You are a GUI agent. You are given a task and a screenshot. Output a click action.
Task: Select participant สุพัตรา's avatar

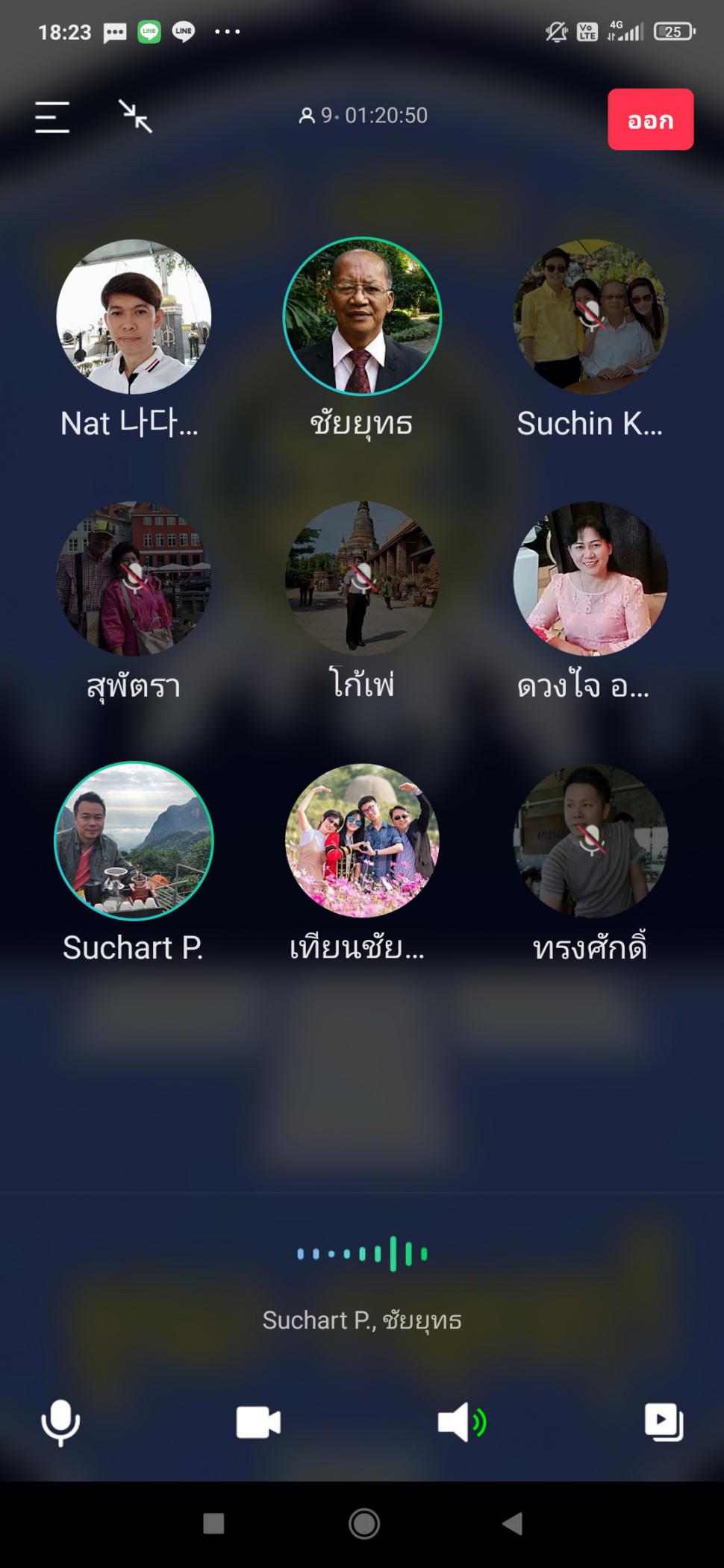[x=134, y=578]
